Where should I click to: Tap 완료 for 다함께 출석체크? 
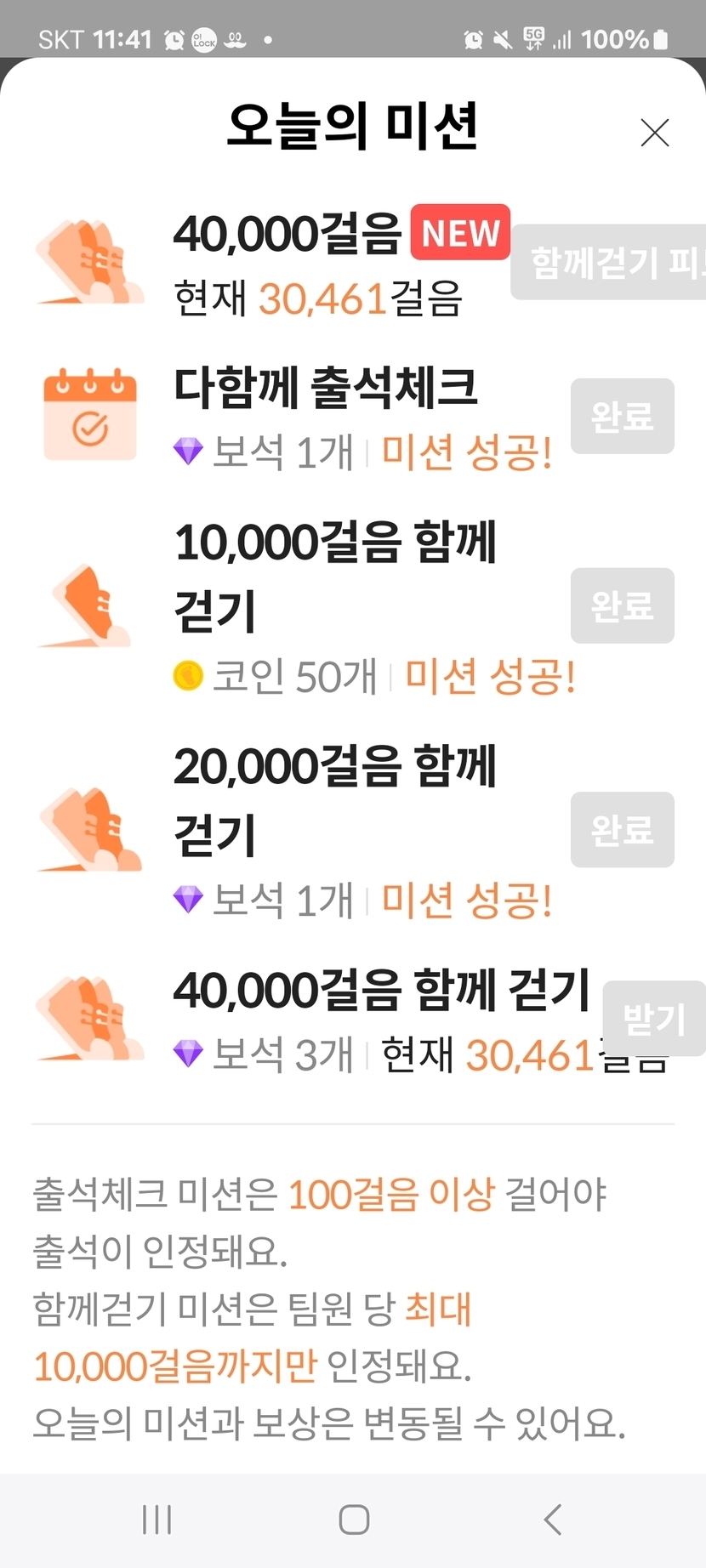pyautogui.click(x=622, y=416)
